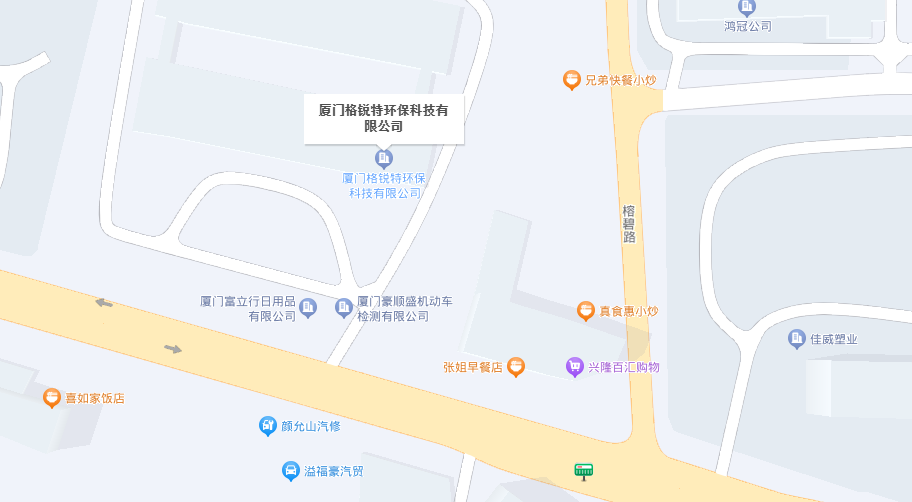The image size is (912, 502).
Task: Tap the 喜如家饭店 restaurant marker
Action: pos(52,398)
